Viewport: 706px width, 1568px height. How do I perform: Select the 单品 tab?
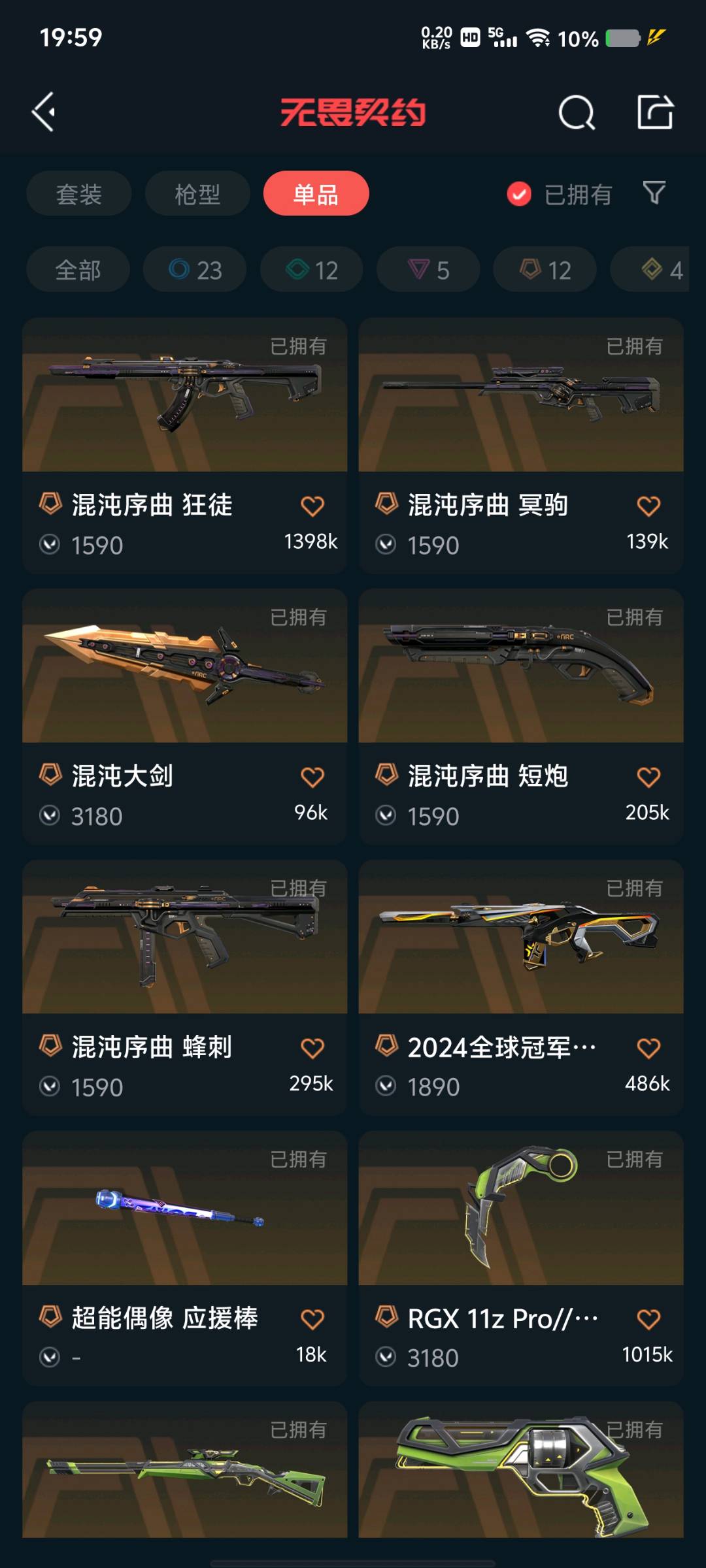tap(316, 194)
